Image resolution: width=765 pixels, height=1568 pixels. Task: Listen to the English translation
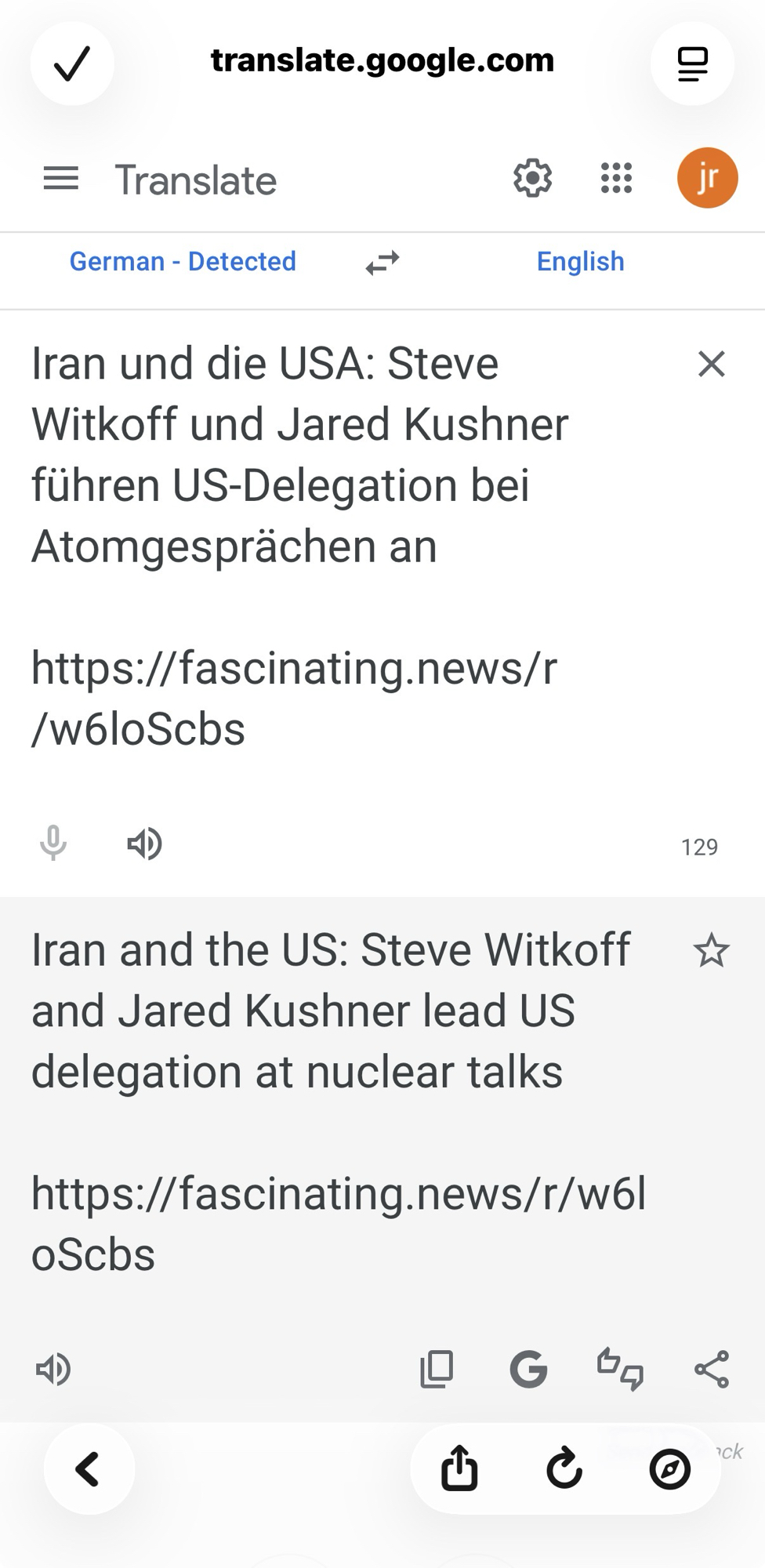pos(53,1370)
